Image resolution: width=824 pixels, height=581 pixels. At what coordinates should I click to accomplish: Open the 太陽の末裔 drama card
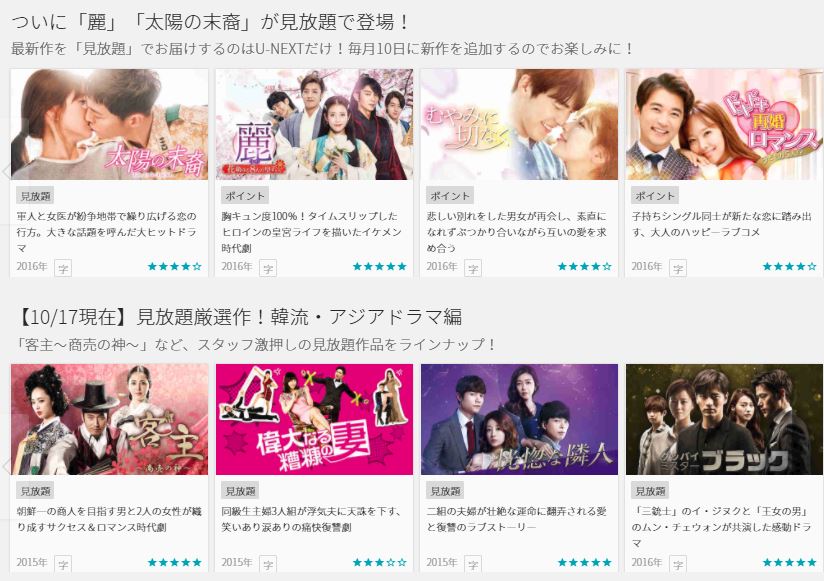tap(110, 125)
